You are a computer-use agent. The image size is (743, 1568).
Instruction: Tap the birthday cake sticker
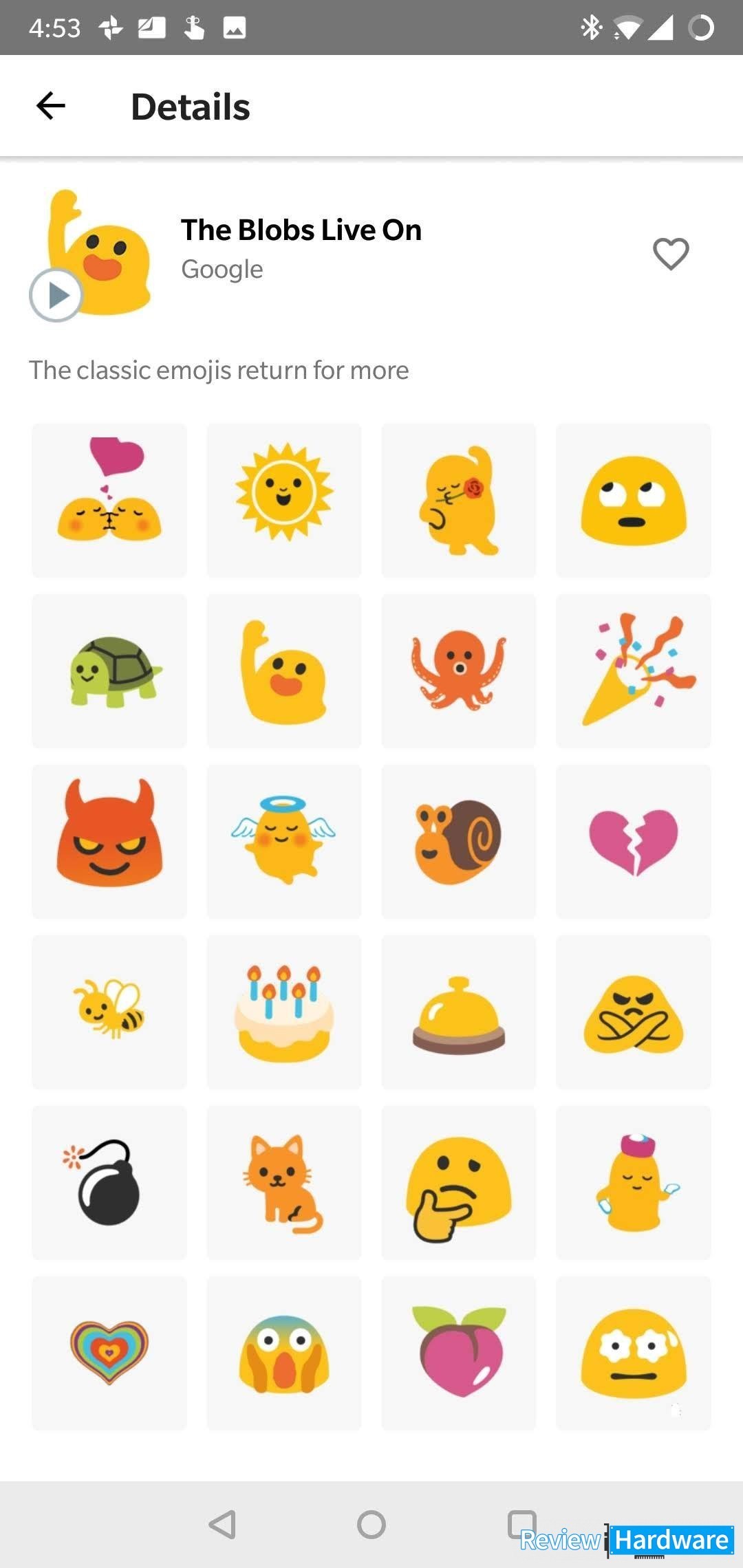pyautogui.click(x=284, y=1012)
